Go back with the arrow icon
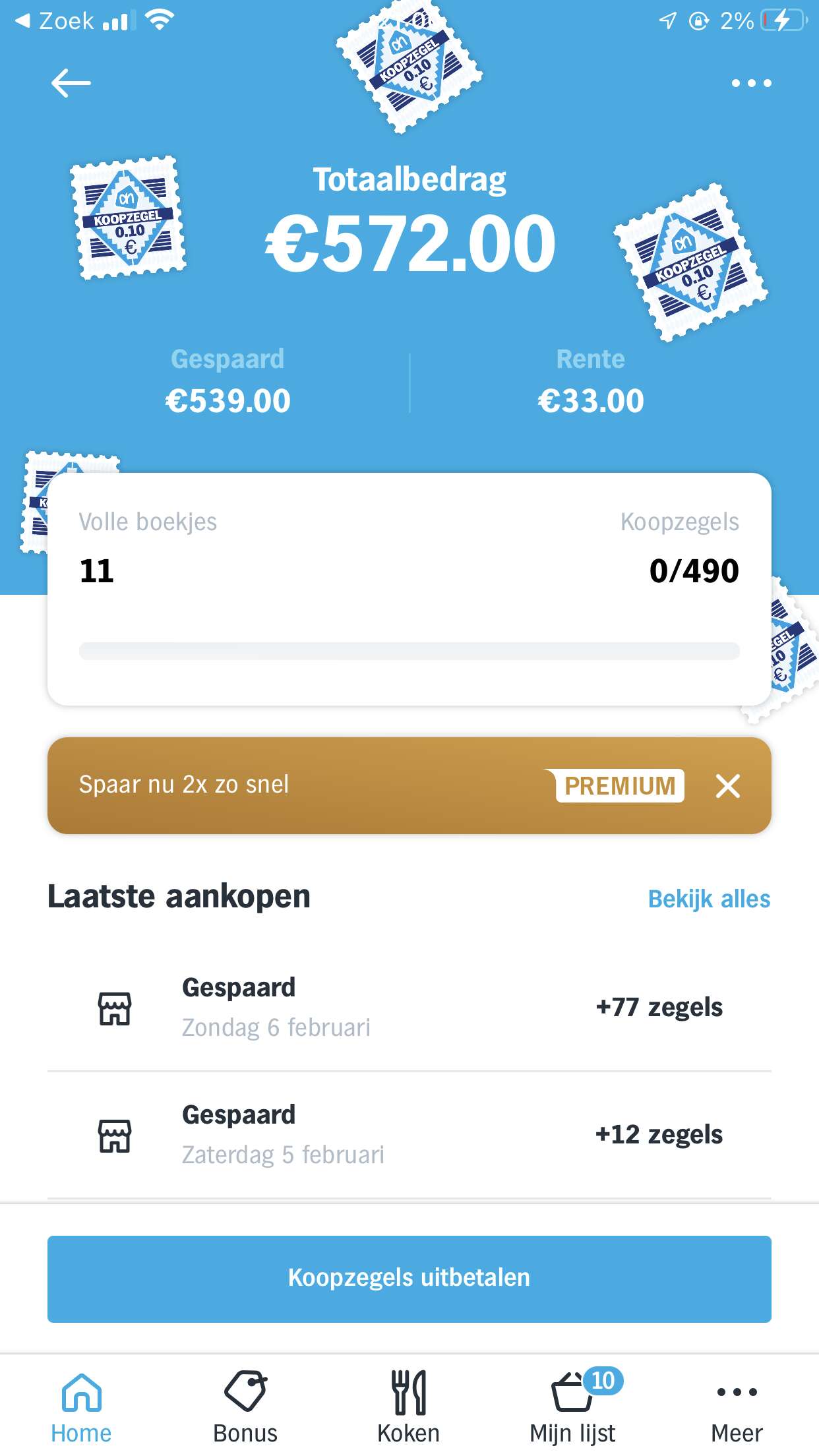Screen dimensions: 819x1456 pos(71,83)
